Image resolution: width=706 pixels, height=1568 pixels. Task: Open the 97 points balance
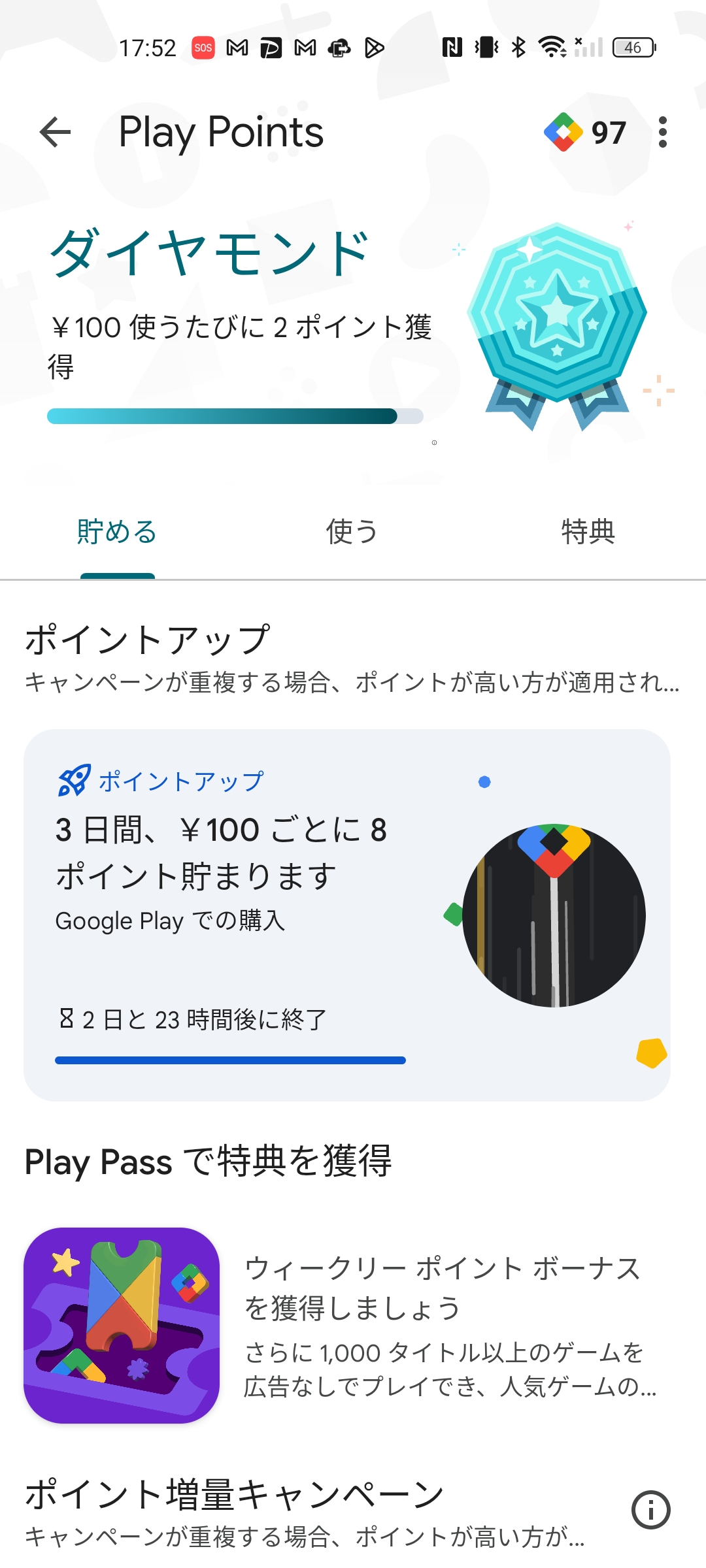[586, 133]
